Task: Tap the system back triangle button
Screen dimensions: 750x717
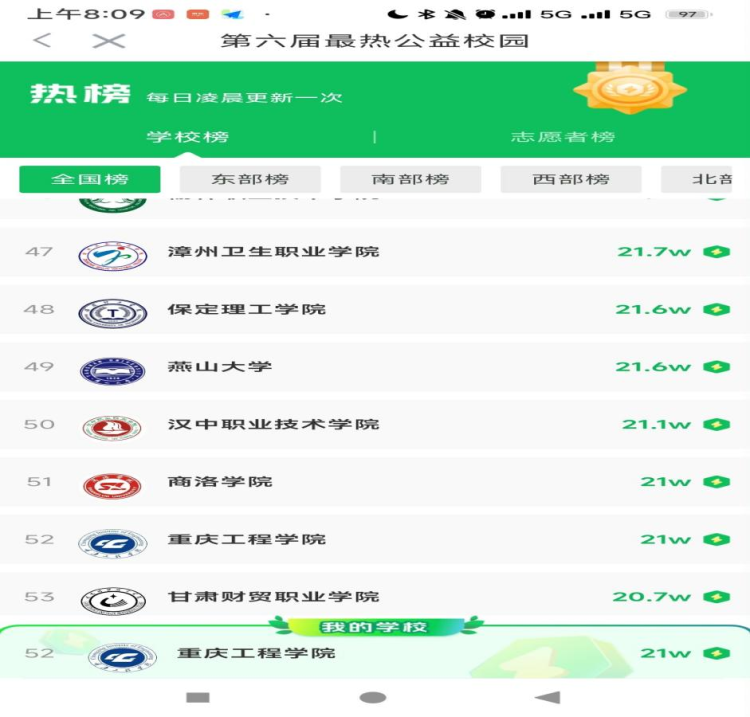Action: coord(547,697)
